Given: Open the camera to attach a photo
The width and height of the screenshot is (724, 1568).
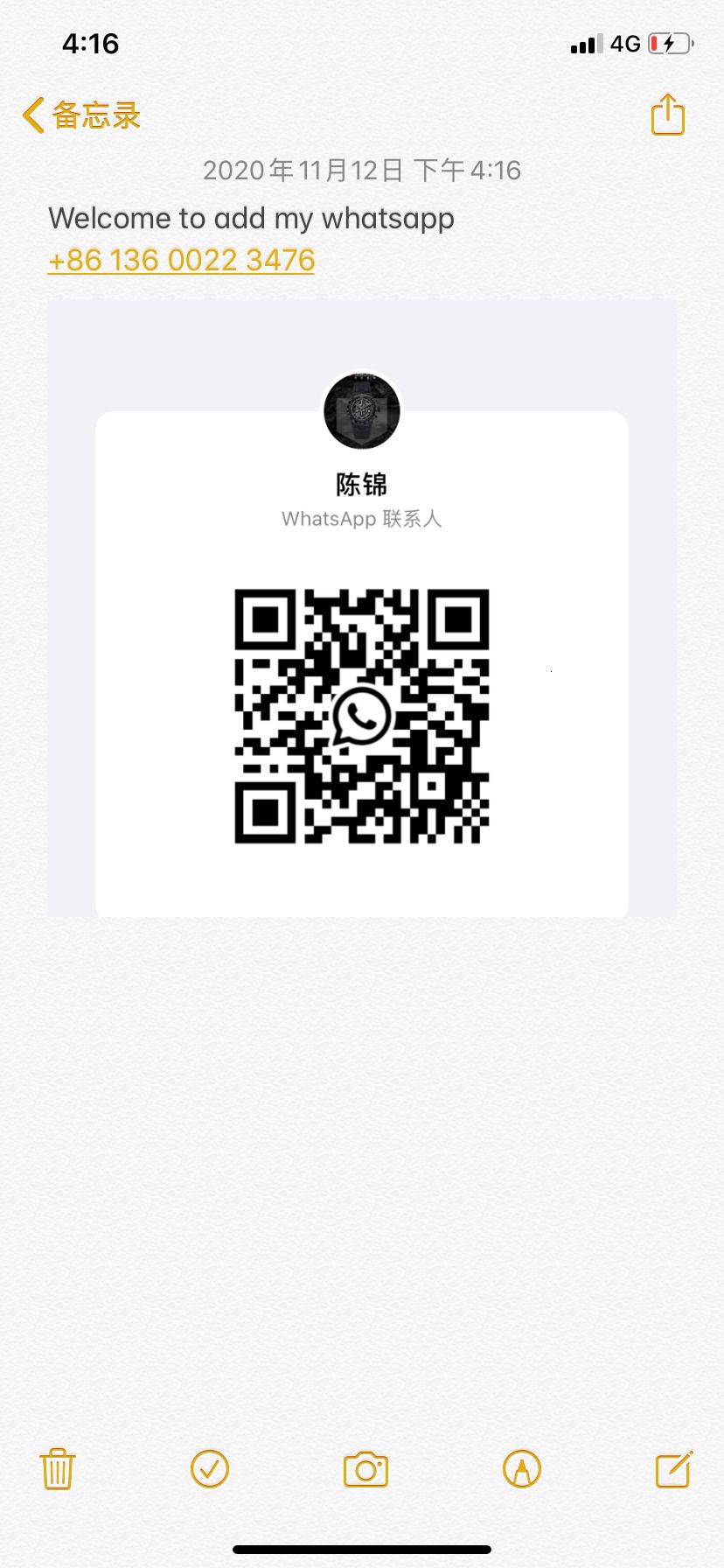Looking at the screenshot, I should click(365, 1470).
